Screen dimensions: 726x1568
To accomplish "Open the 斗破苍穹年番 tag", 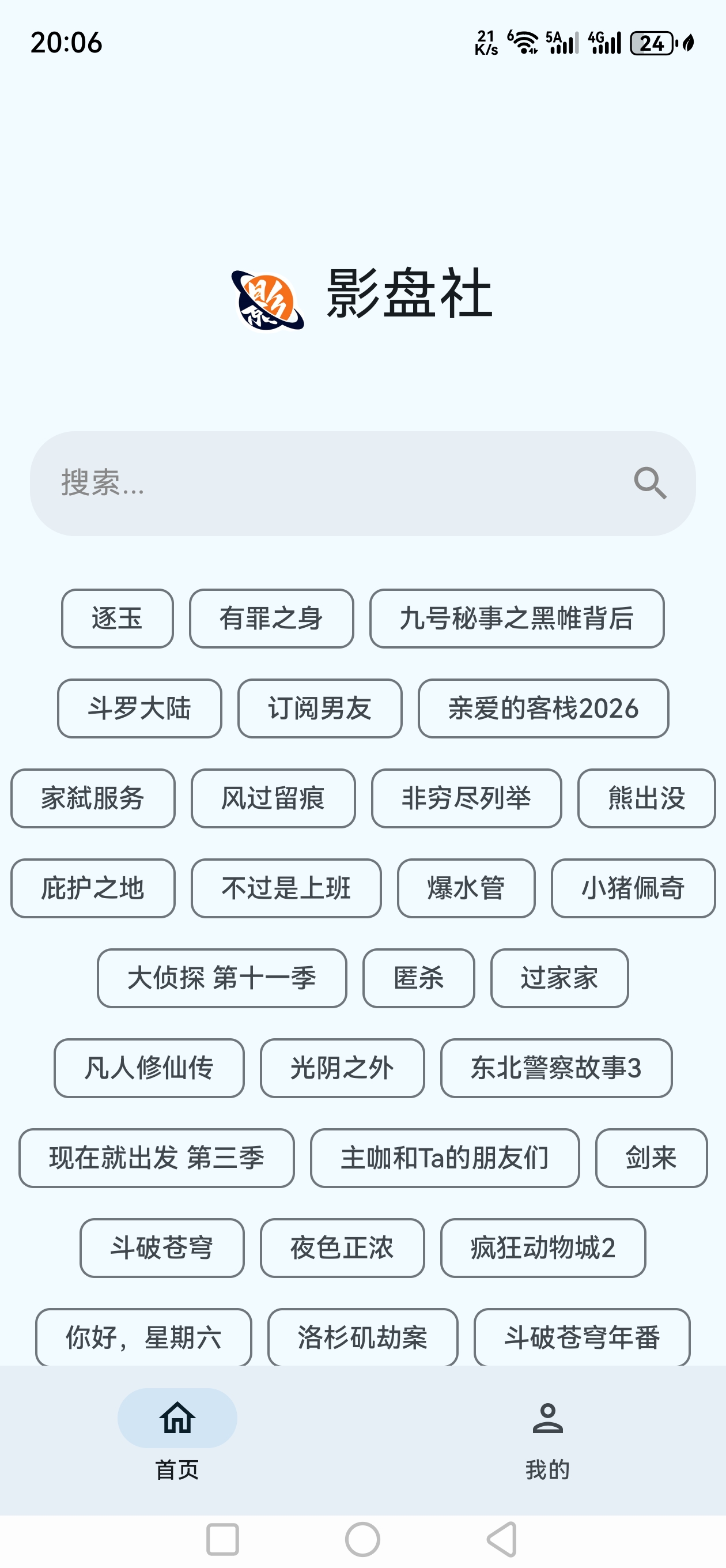I will [583, 1339].
